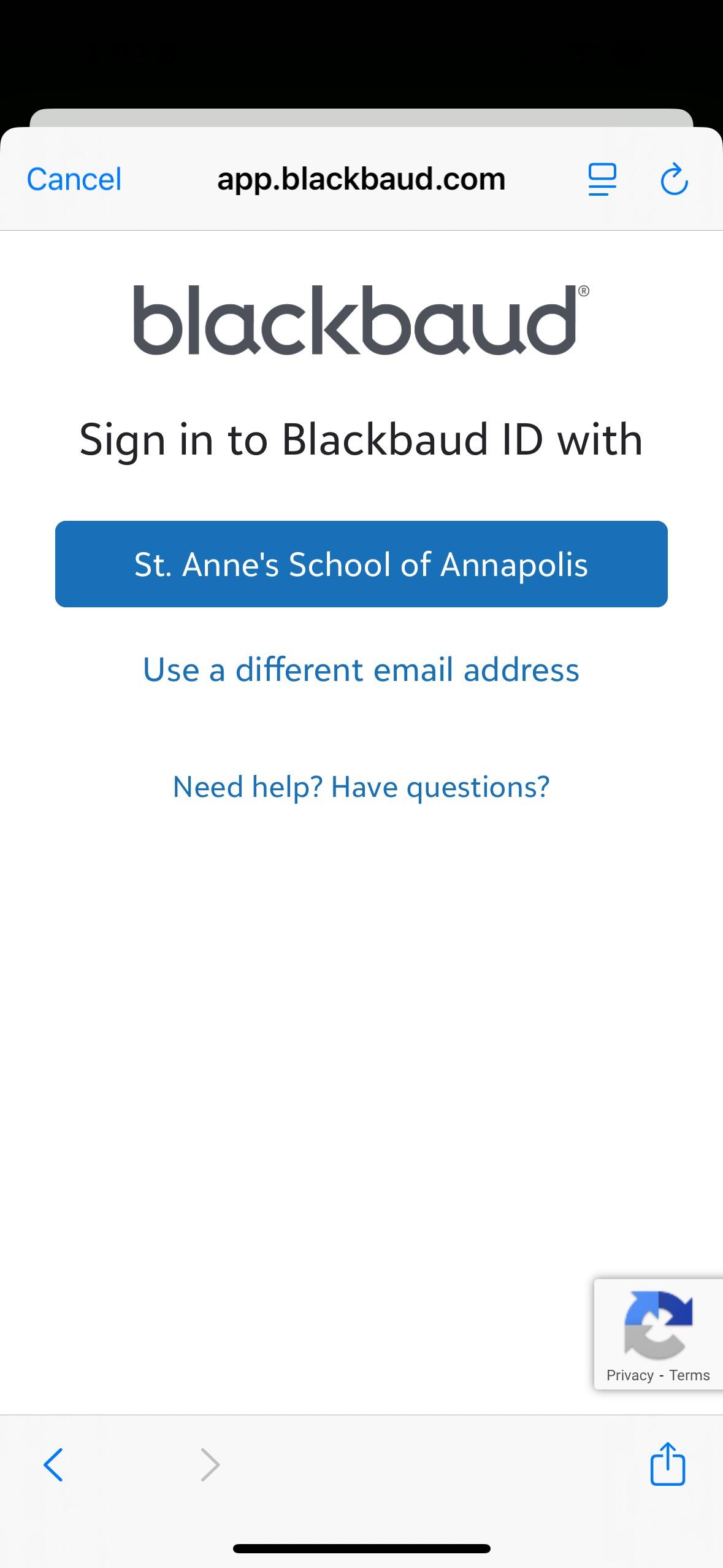The height and width of the screenshot is (1568, 723).
Task: Open reCAPTCHA Privacy link
Action: (630, 1375)
